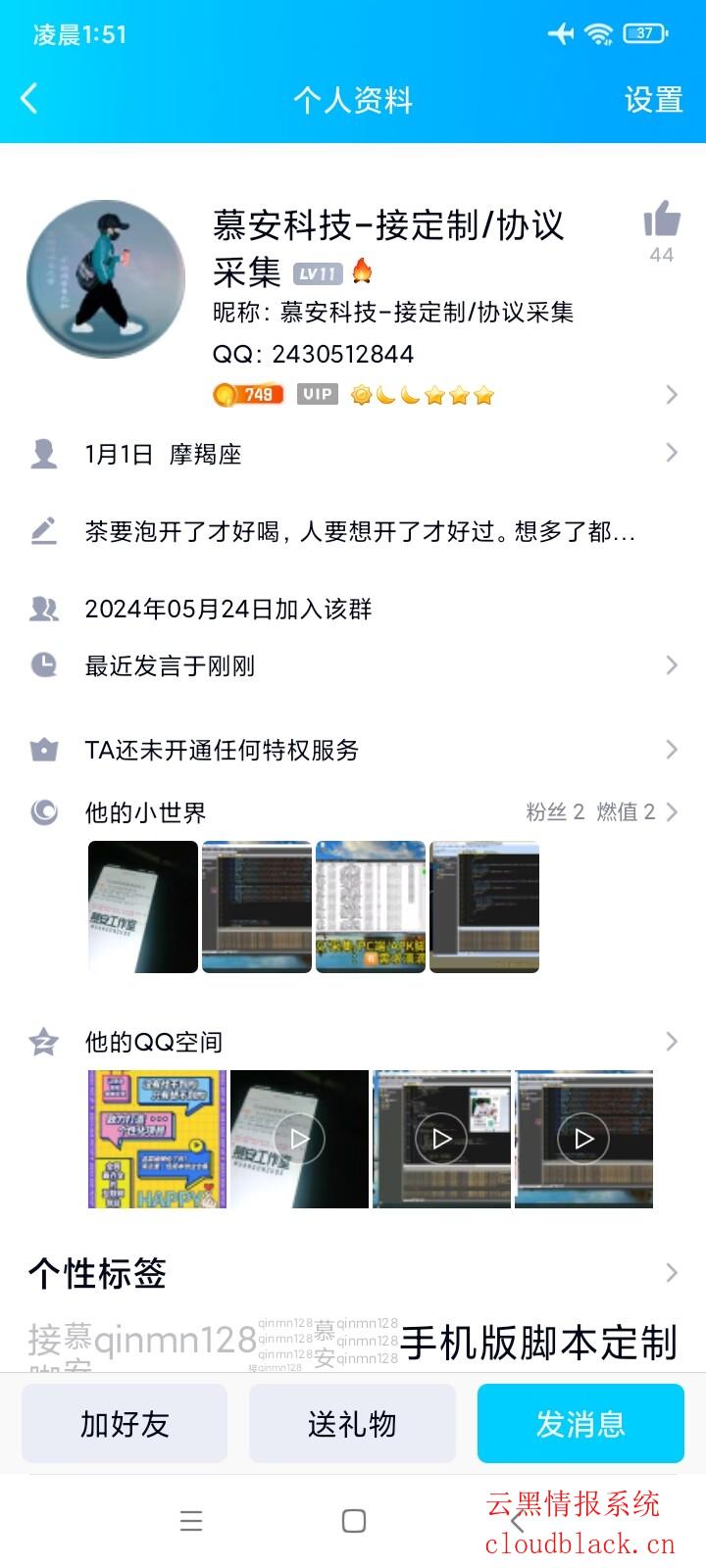Open the round profile avatar
Viewport: 706px width, 1568px height.
[x=106, y=279]
